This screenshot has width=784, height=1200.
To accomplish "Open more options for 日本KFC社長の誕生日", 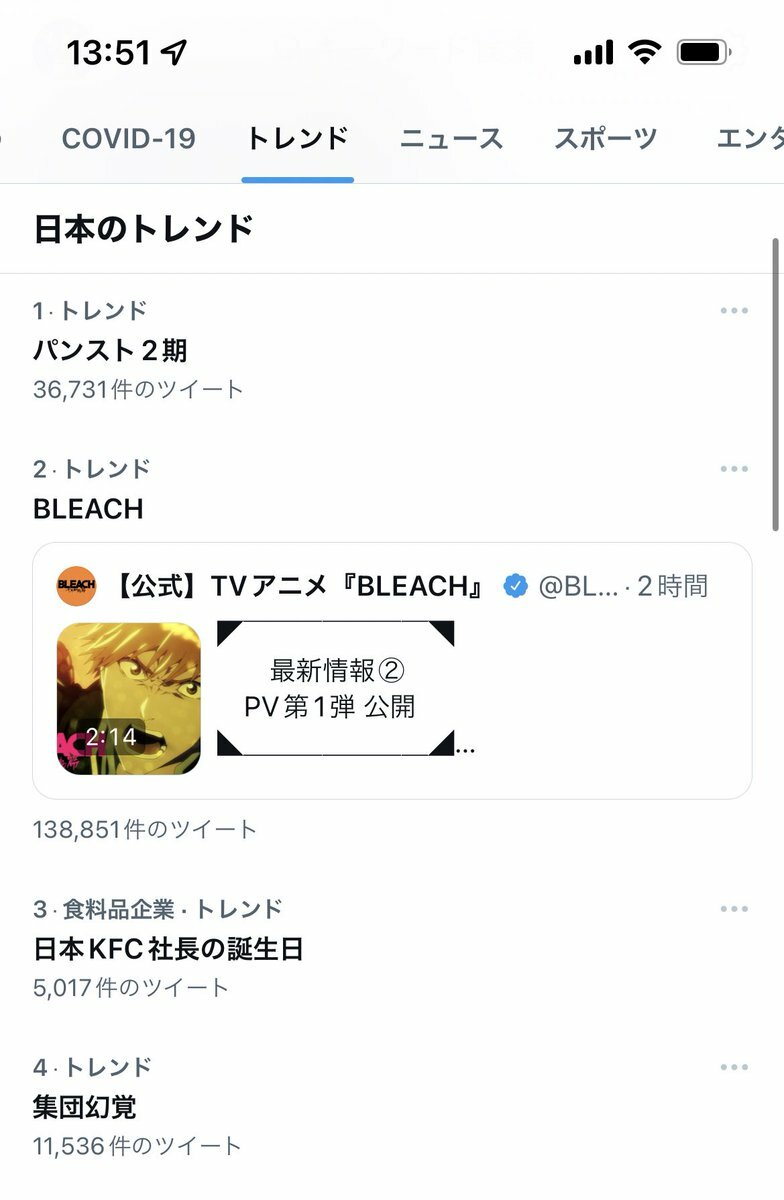I will coord(734,909).
